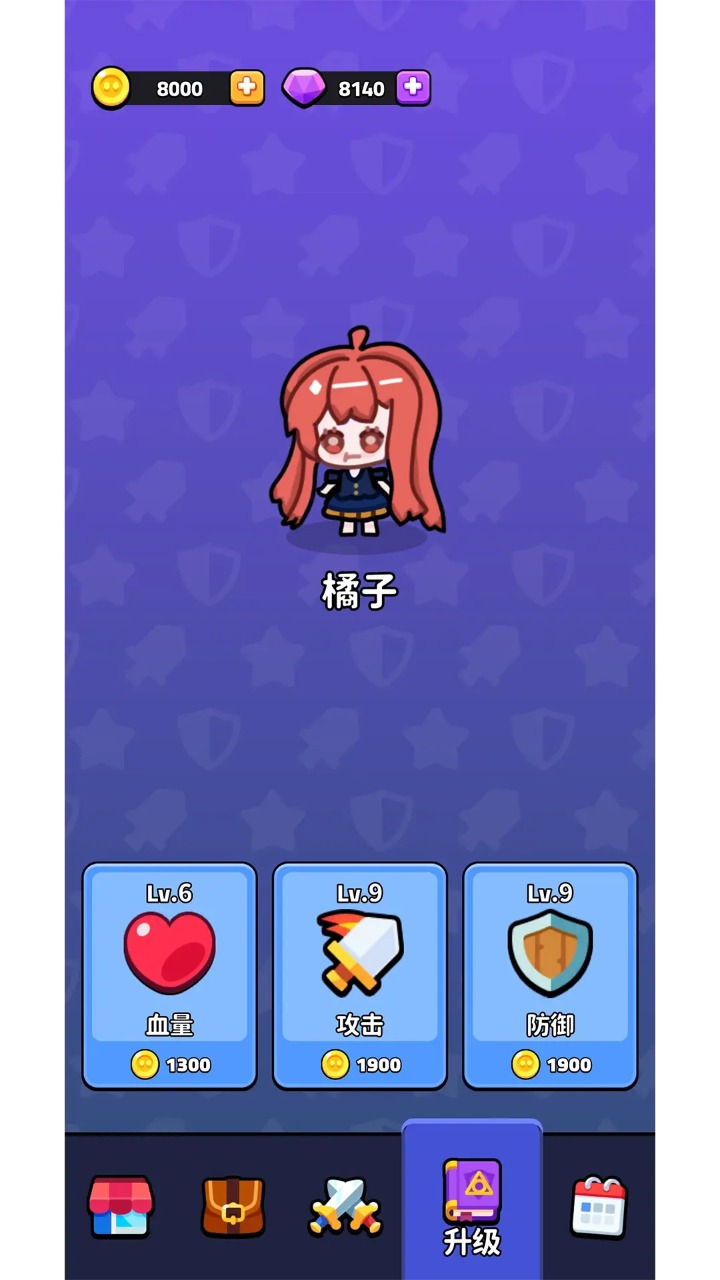Open the calendar events icon
Image resolution: width=720 pixels, height=1280 pixels.
(598, 1208)
